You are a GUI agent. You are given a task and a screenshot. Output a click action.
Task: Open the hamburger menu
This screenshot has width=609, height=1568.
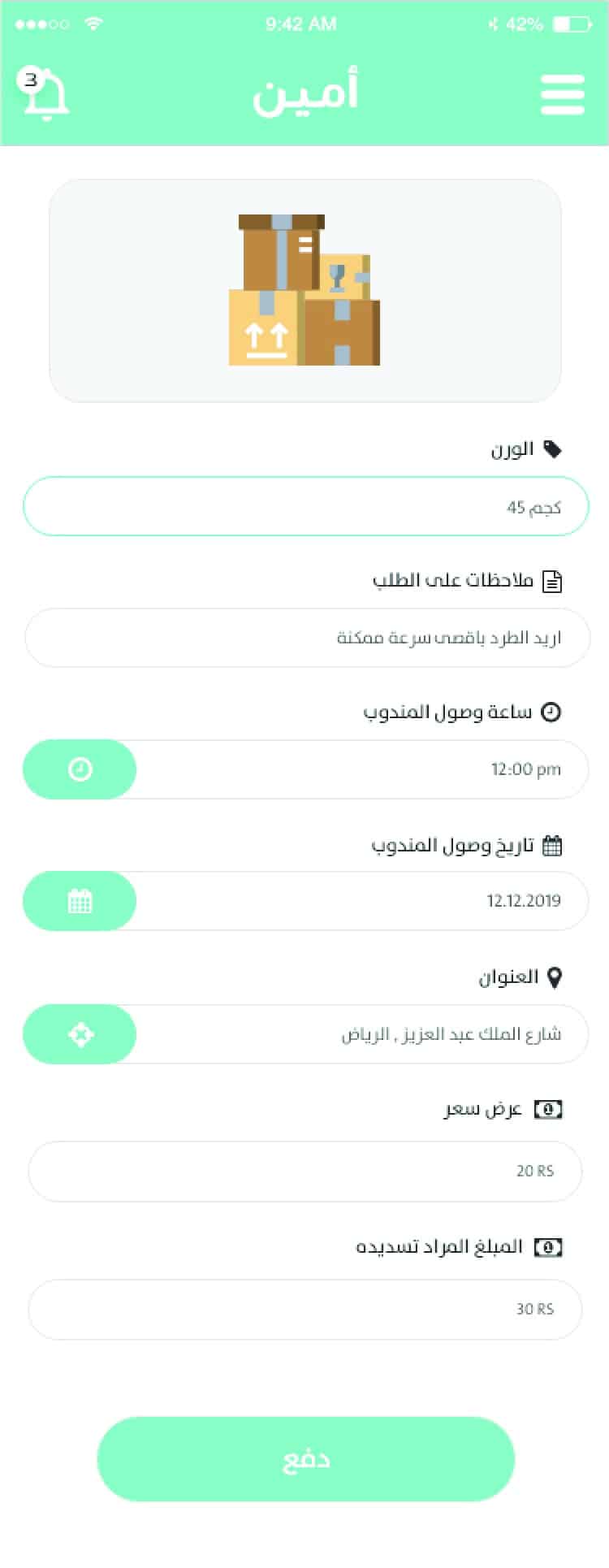pos(562,95)
